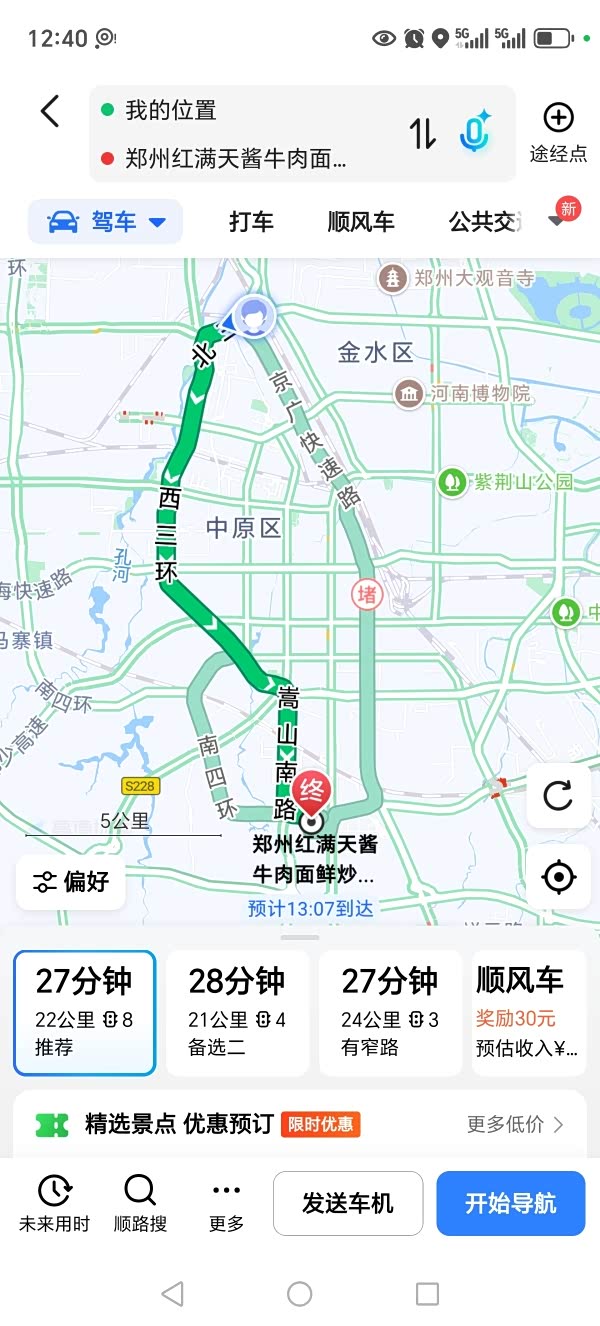Switch to the 公共交通 tab
600x1326 pixels.
pyautogui.click(x=484, y=222)
